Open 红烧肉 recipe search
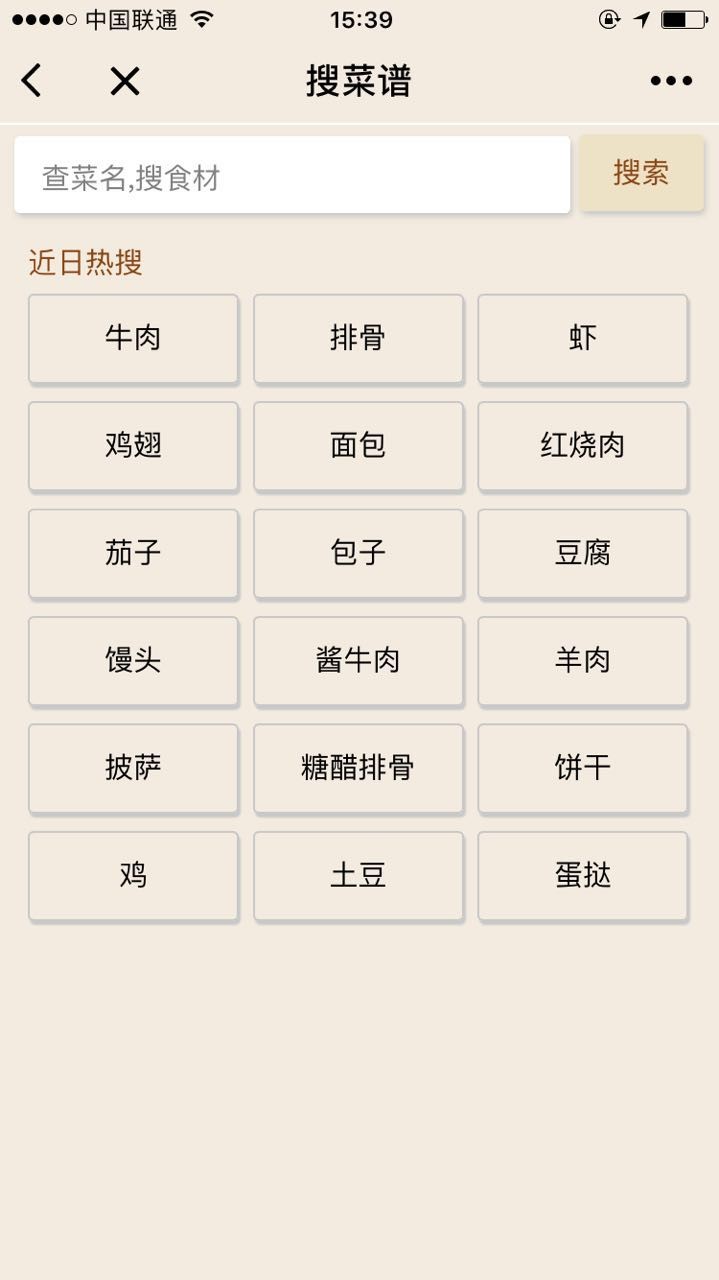Viewport: 719px width, 1280px height. point(583,446)
